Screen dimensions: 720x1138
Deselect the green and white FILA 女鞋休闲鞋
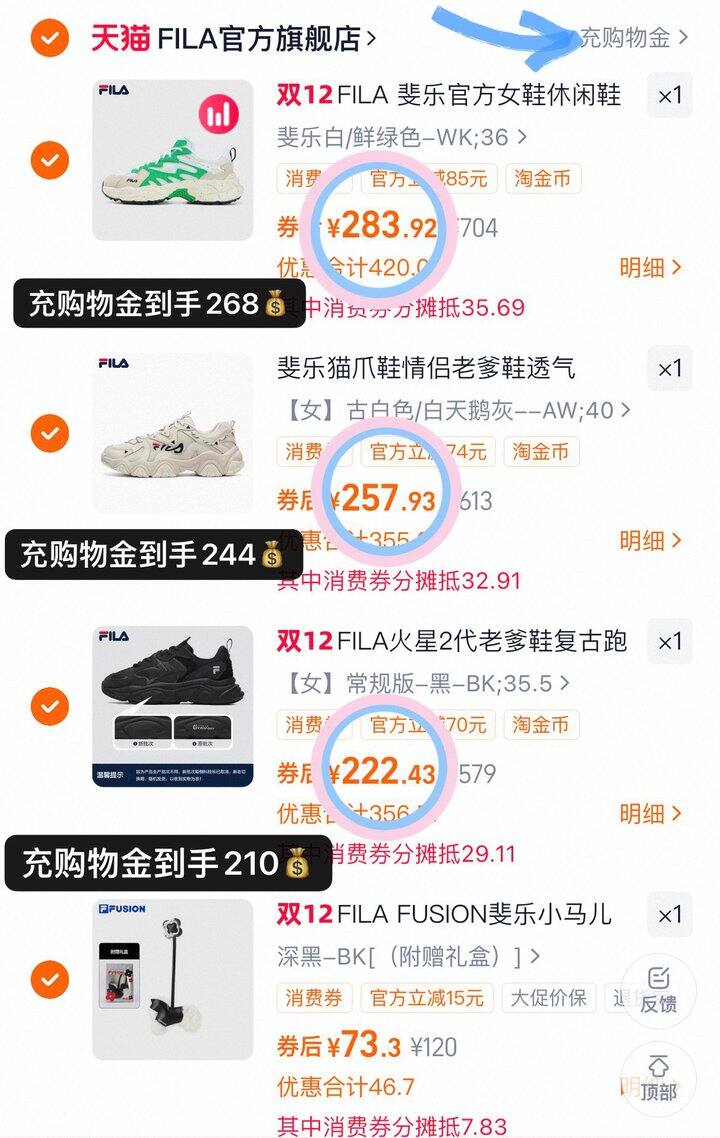(49, 160)
